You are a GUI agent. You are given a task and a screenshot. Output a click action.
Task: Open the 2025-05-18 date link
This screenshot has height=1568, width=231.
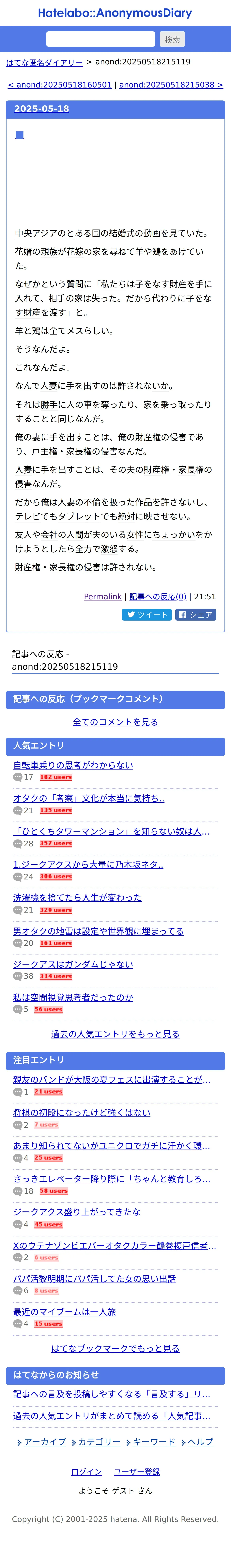pos(41,109)
